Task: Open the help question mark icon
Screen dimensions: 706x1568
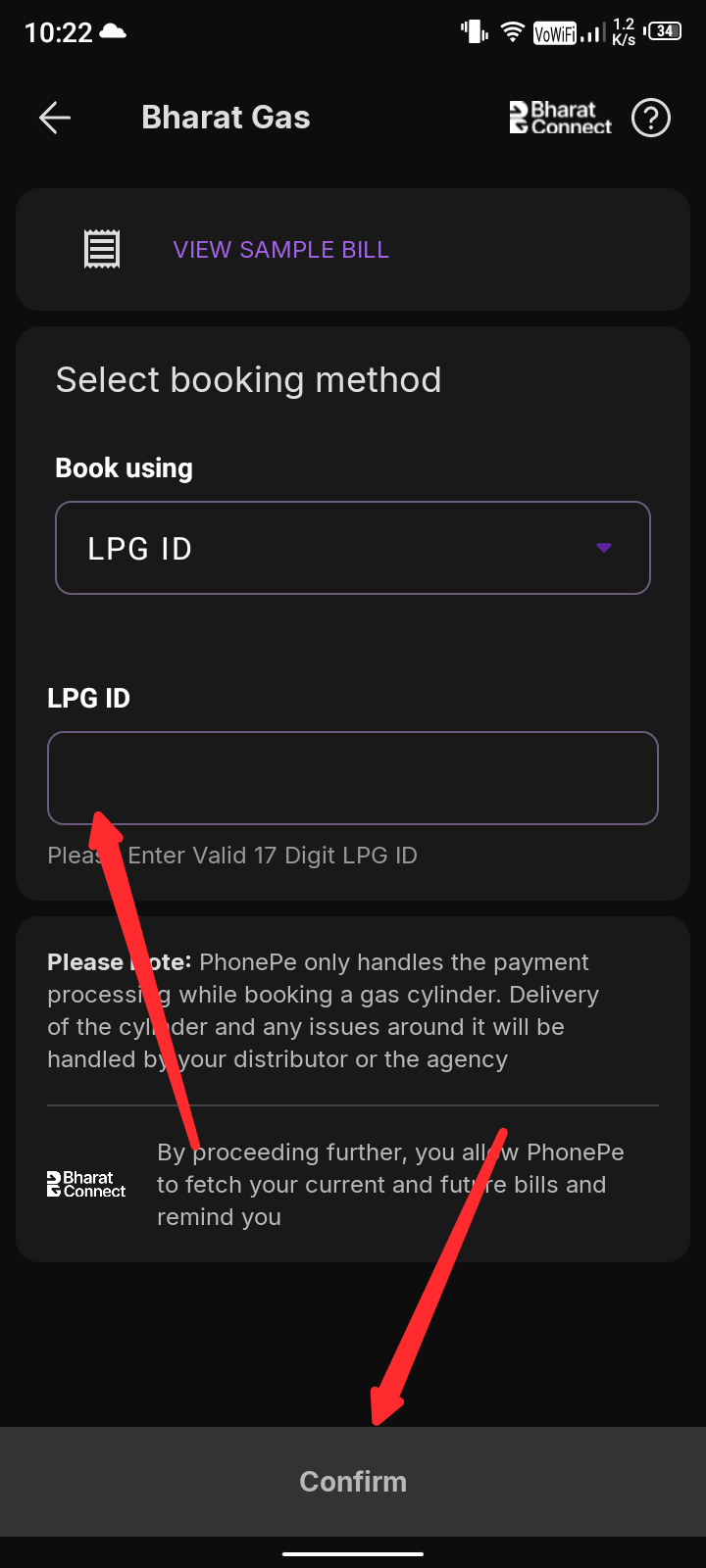Action: point(651,119)
